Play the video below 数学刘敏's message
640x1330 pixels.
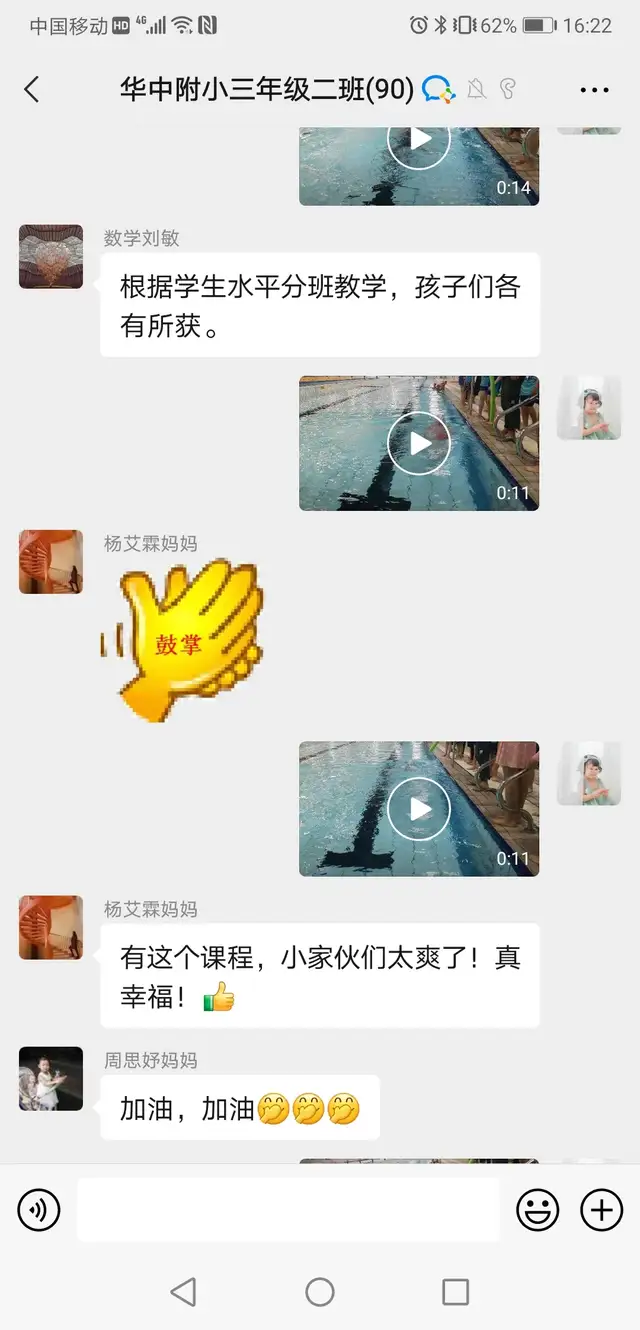pos(419,443)
